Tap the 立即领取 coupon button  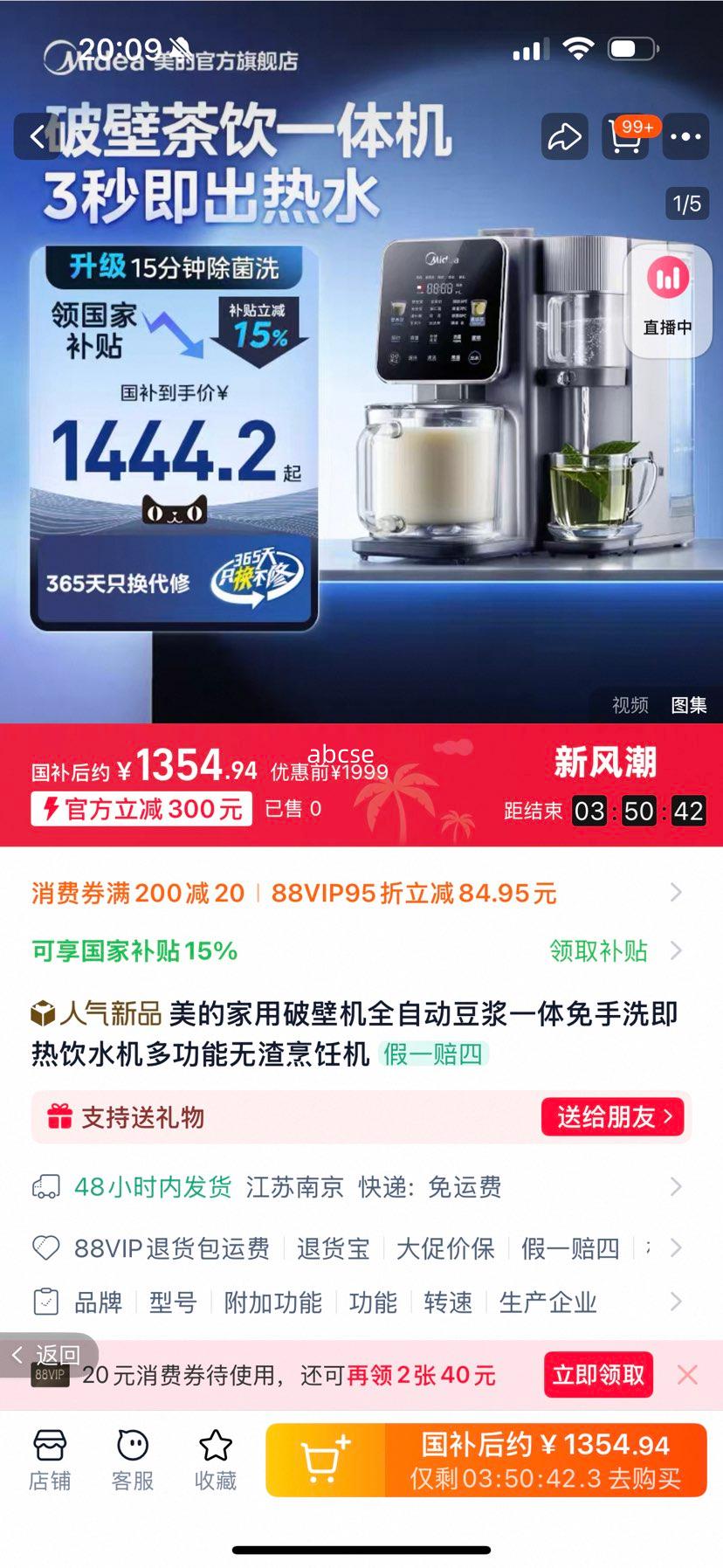tap(597, 1374)
